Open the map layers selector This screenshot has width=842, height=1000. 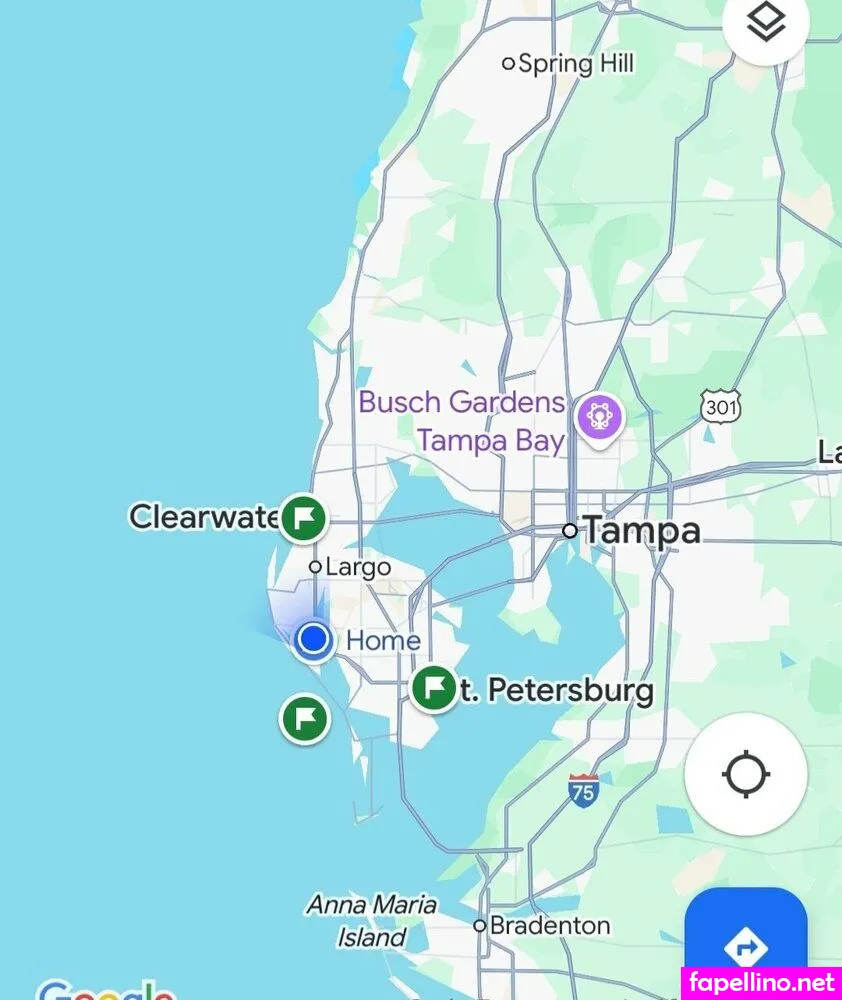pyautogui.click(x=766, y=22)
